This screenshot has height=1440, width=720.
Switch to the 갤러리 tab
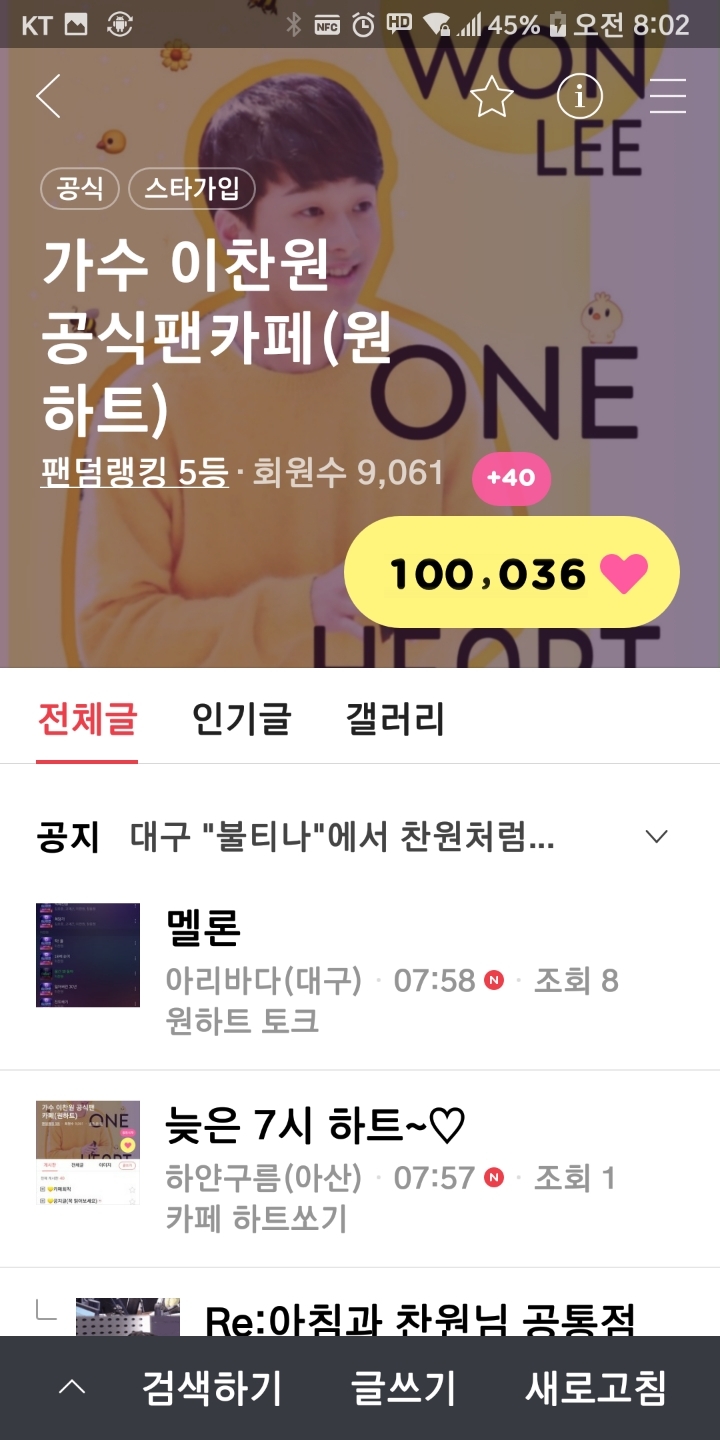(395, 719)
